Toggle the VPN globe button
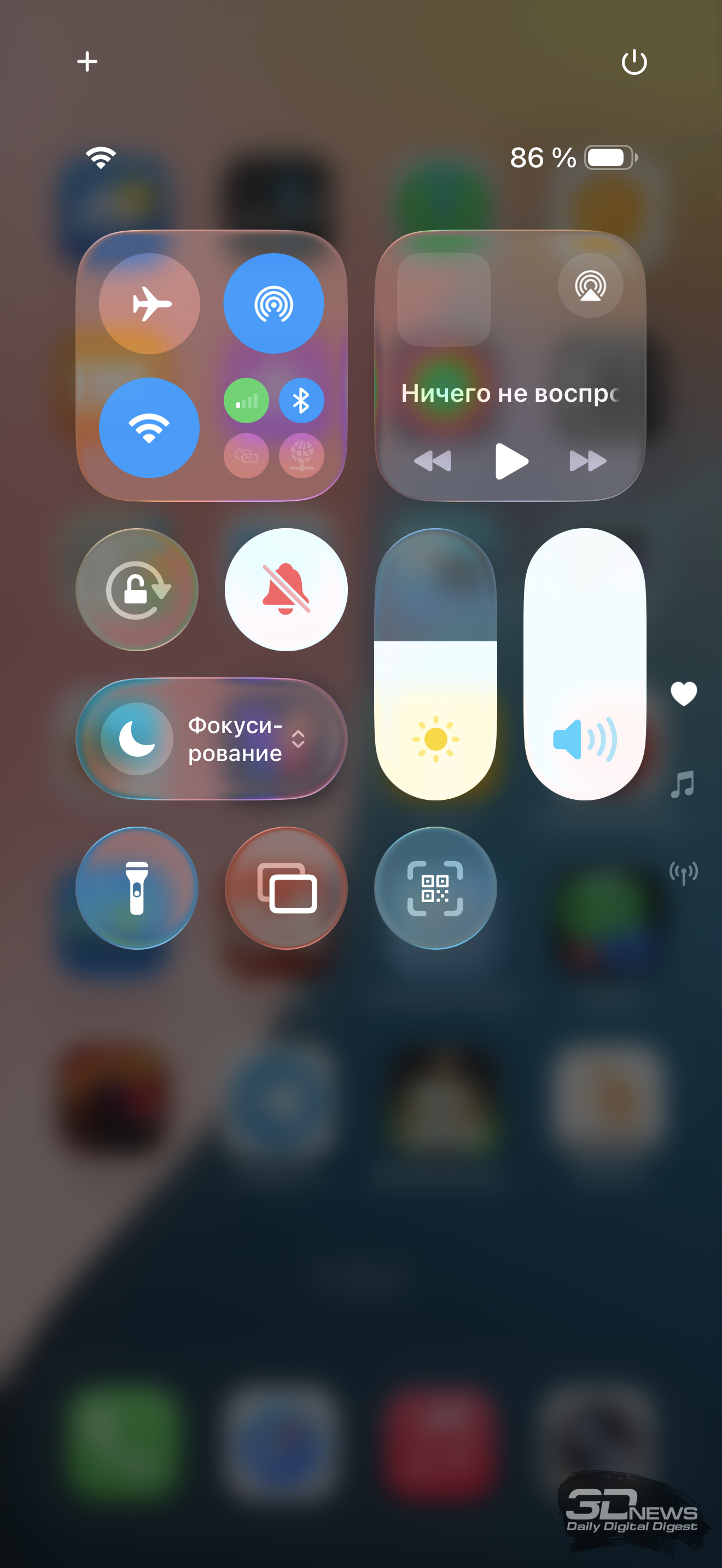722x1568 pixels. click(x=301, y=455)
